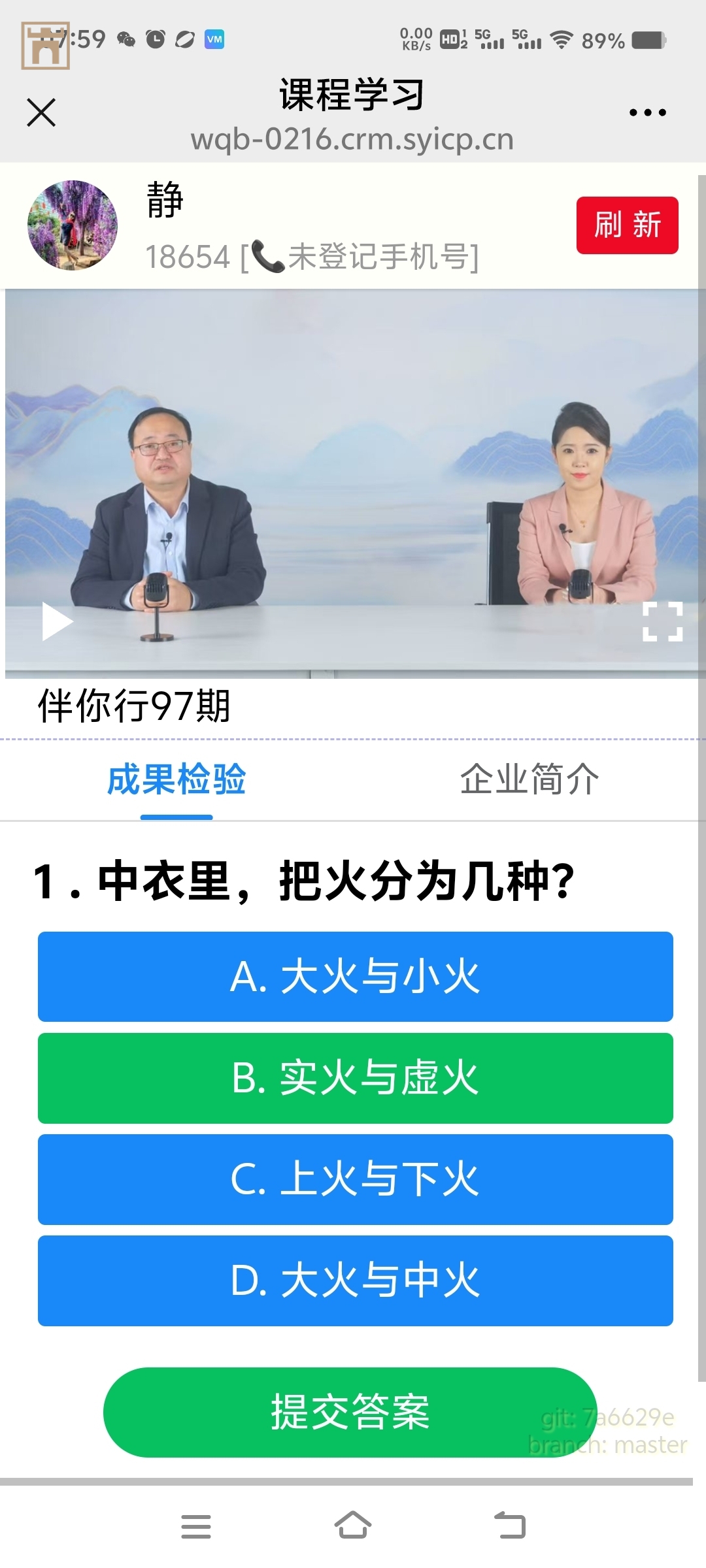Close the 课程学习 web page
The image size is (706, 1568).
[x=41, y=112]
